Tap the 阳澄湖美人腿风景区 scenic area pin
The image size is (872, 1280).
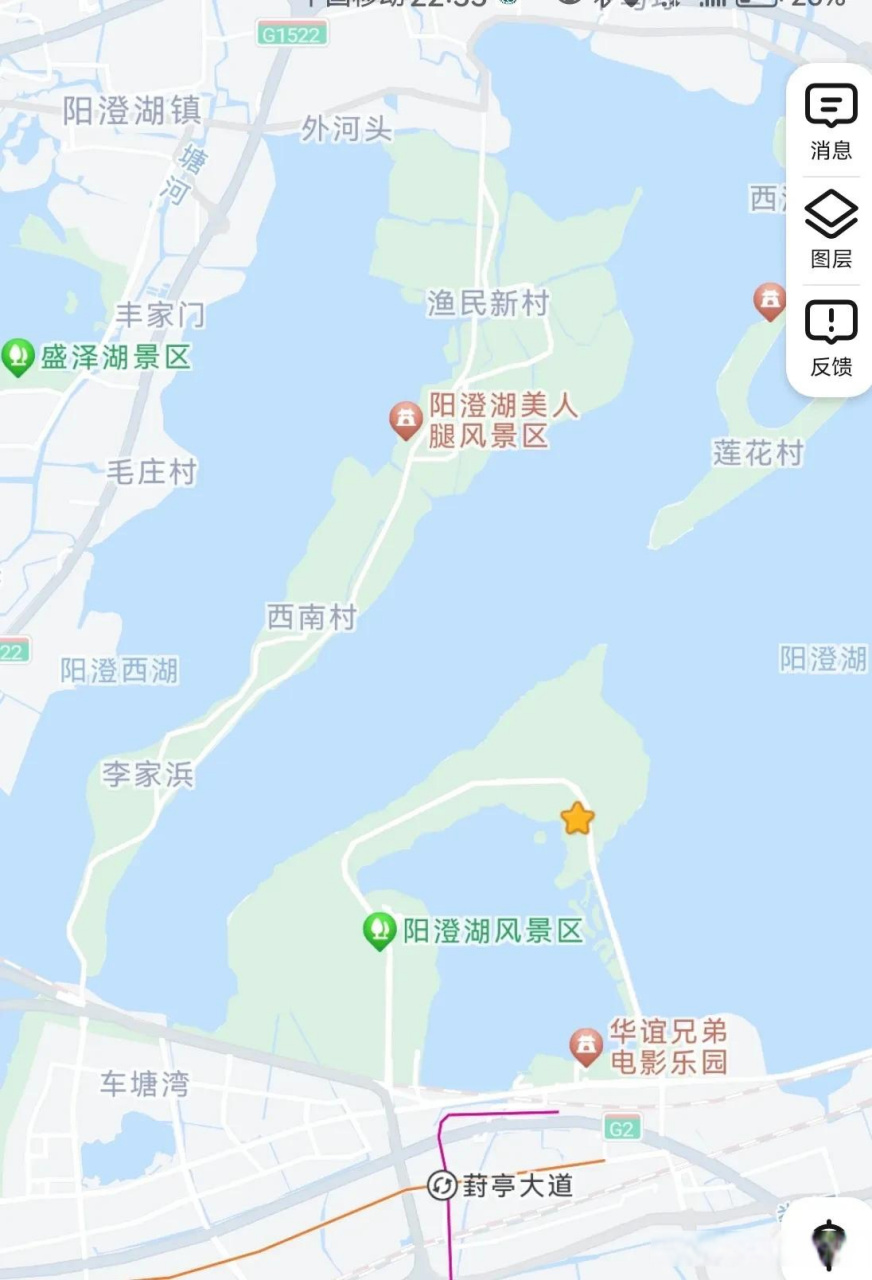click(x=404, y=418)
